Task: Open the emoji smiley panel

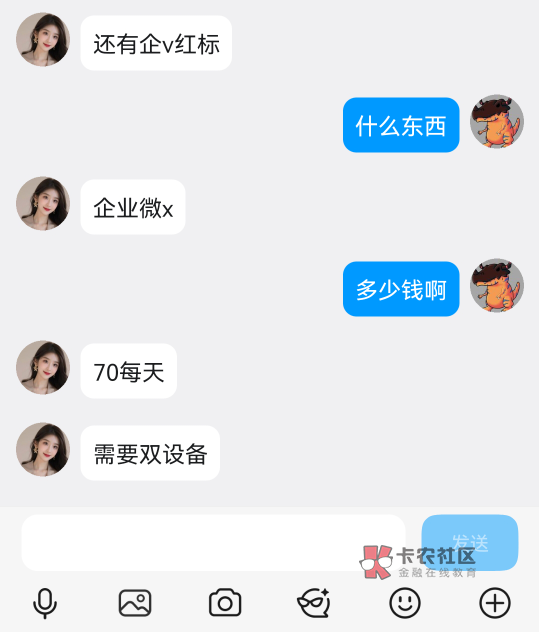Action: pyautogui.click(x=405, y=603)
